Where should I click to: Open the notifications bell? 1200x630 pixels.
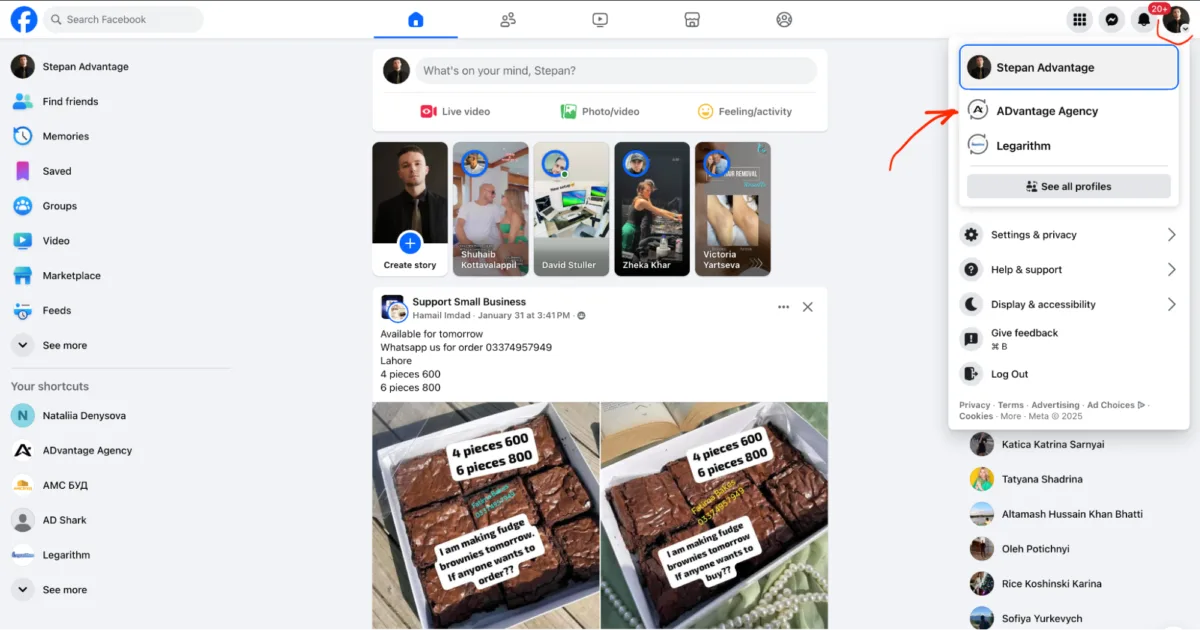[1144, 19]
